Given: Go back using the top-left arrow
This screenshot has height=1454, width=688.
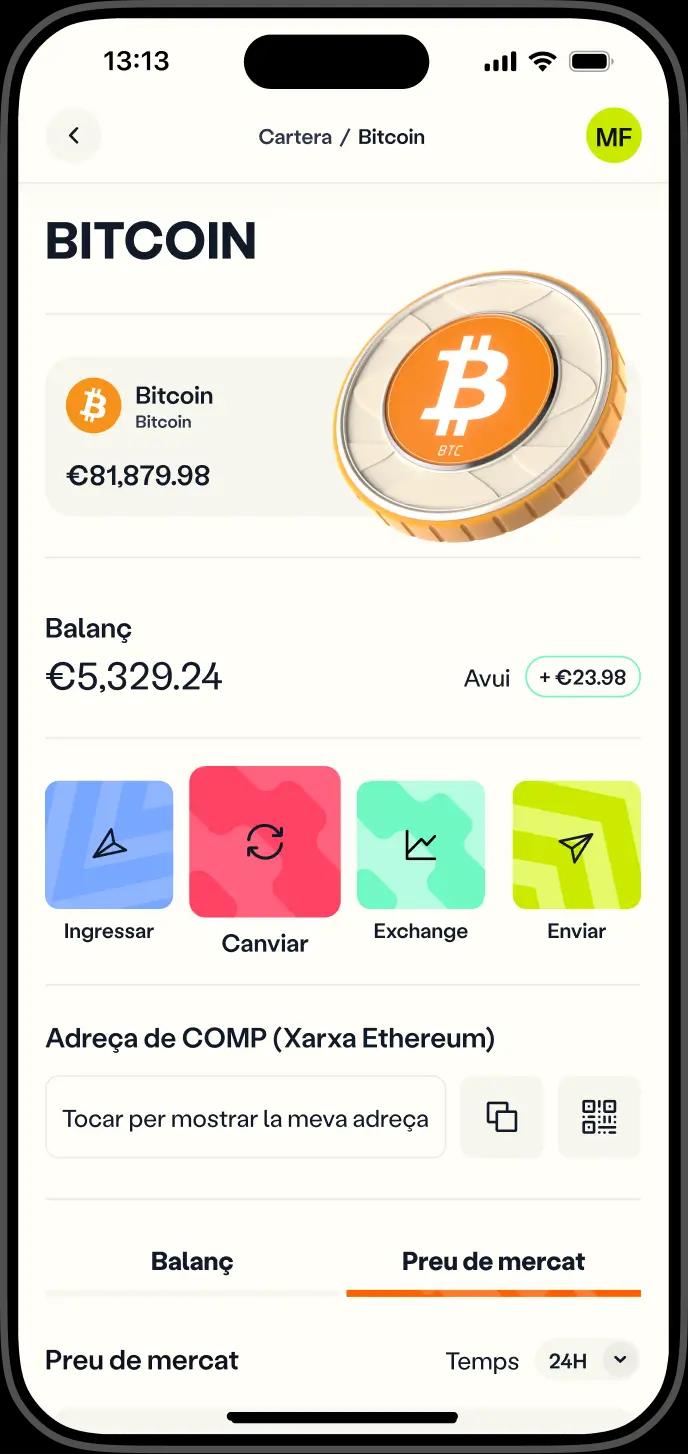Looking at the screenshot, I should tap(73, 136).
